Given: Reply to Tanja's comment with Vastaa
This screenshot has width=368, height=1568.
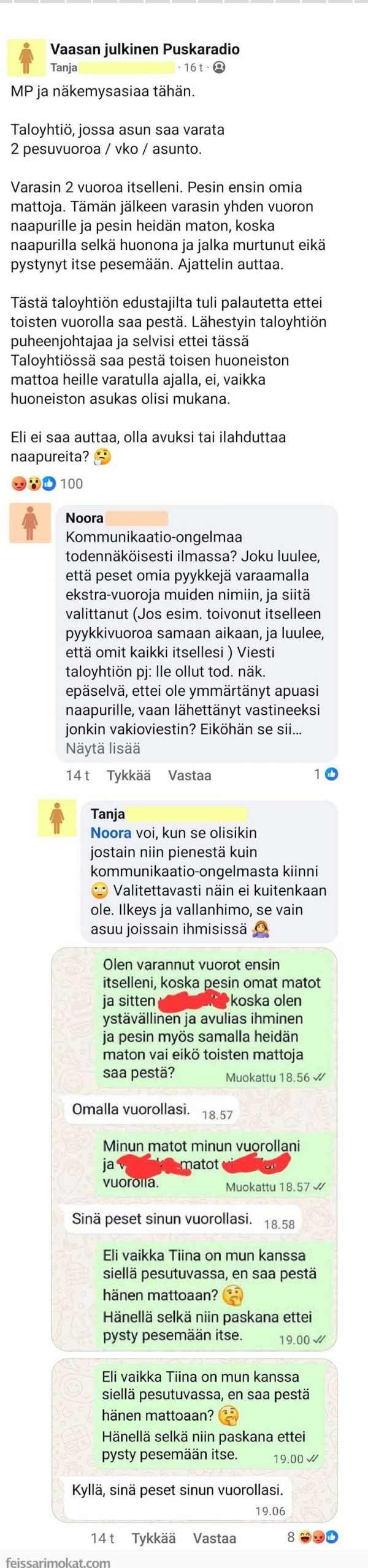Looking at the screenshot, I should (214, 1537).
